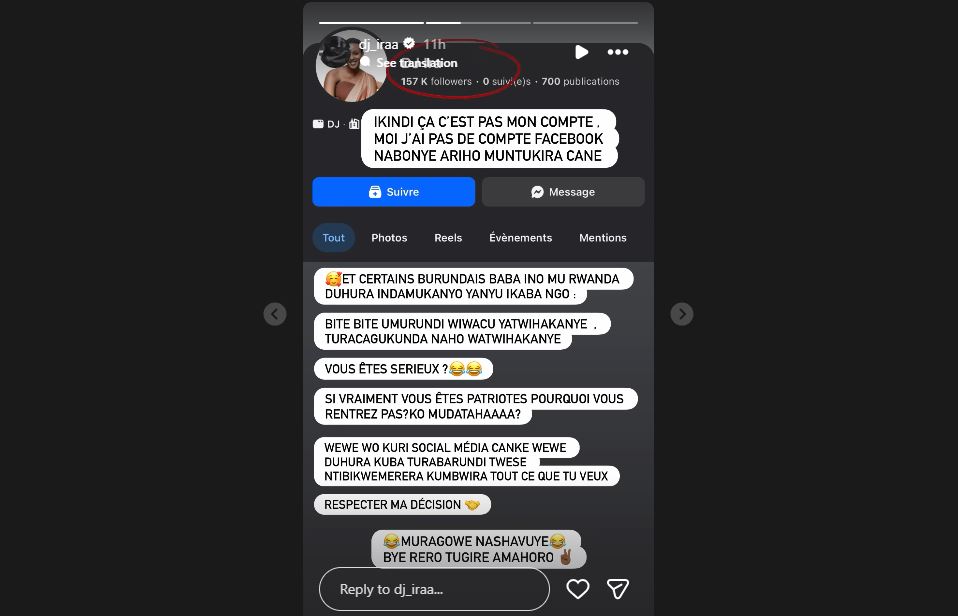Go to the previous story
This screenshot has height=616, width=958.
275,314
